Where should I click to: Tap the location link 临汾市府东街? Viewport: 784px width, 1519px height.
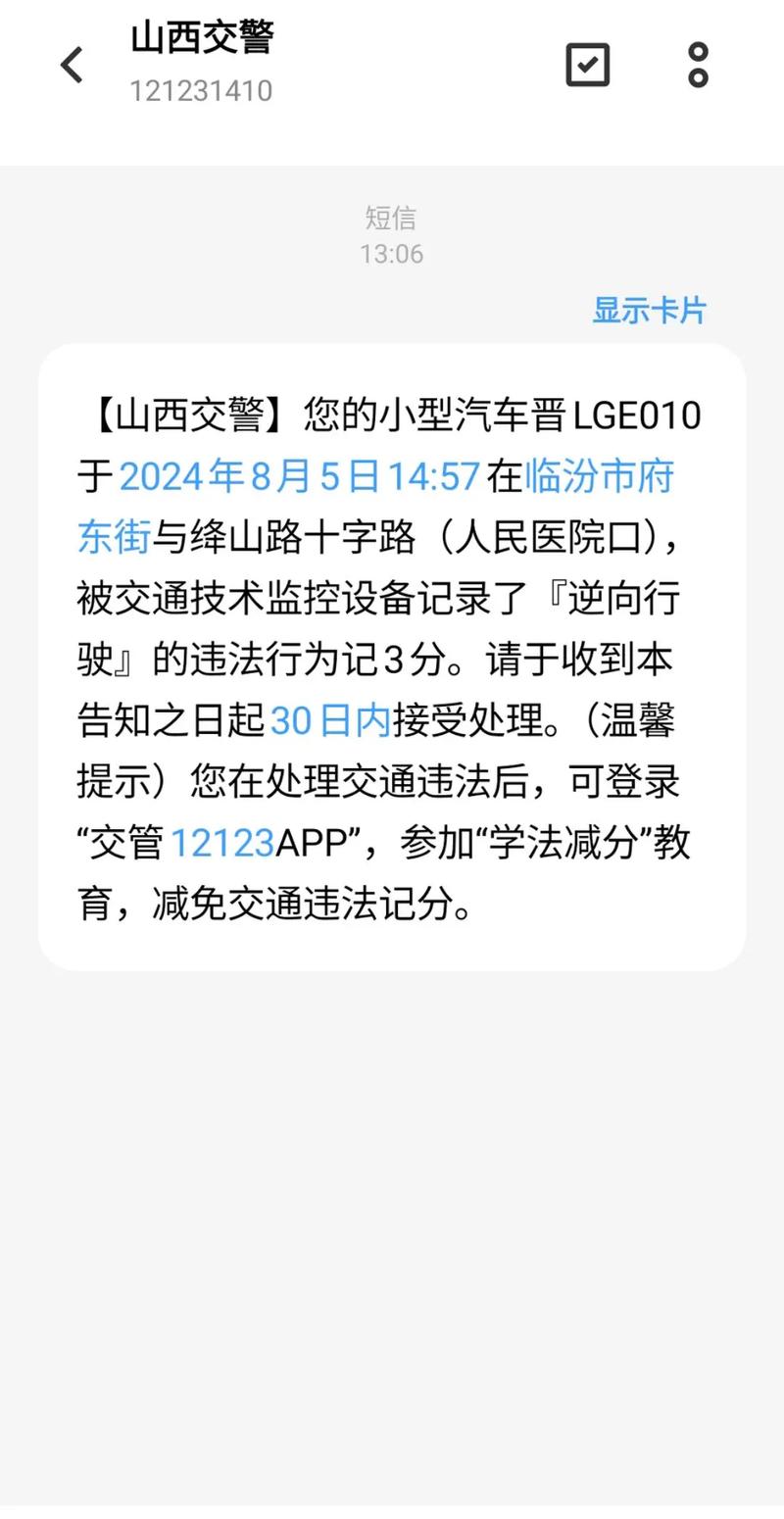click(602, 476)
